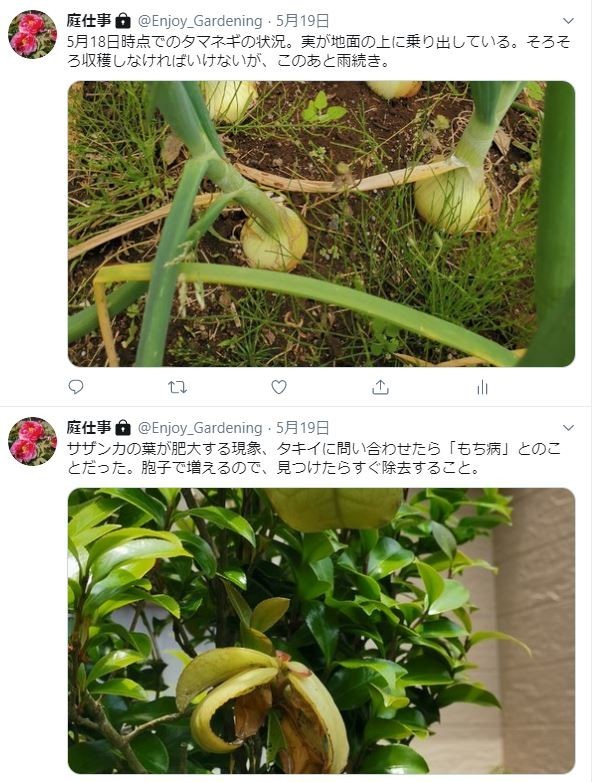
Task: Open 庭仕事 profile name on the onion (タマネギ) tweet
Action: pos(89,21)
